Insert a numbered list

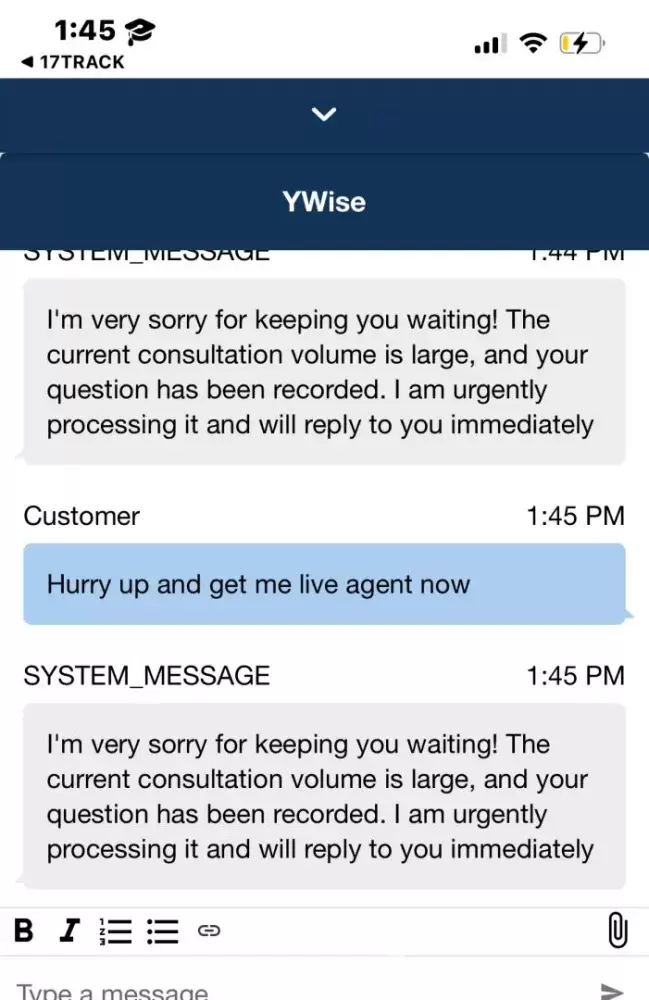click(118, 932)
